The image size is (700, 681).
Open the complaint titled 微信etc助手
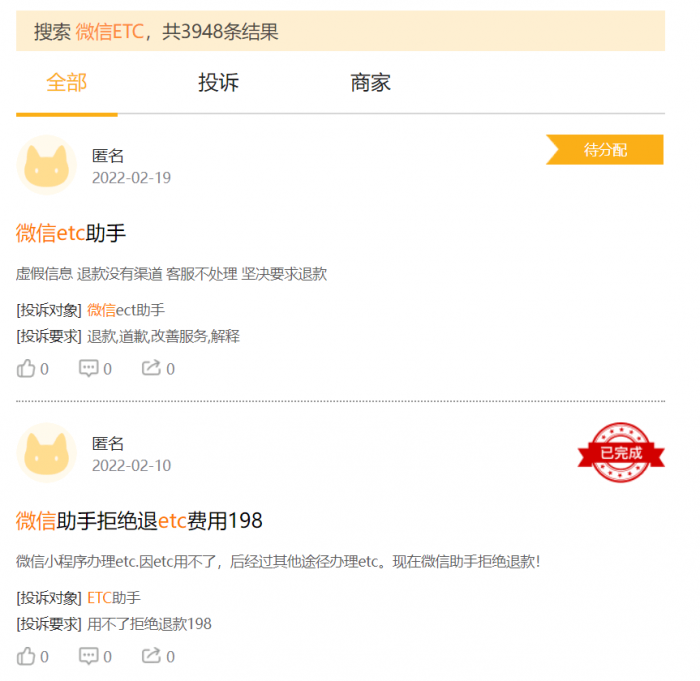click(71, 233)
